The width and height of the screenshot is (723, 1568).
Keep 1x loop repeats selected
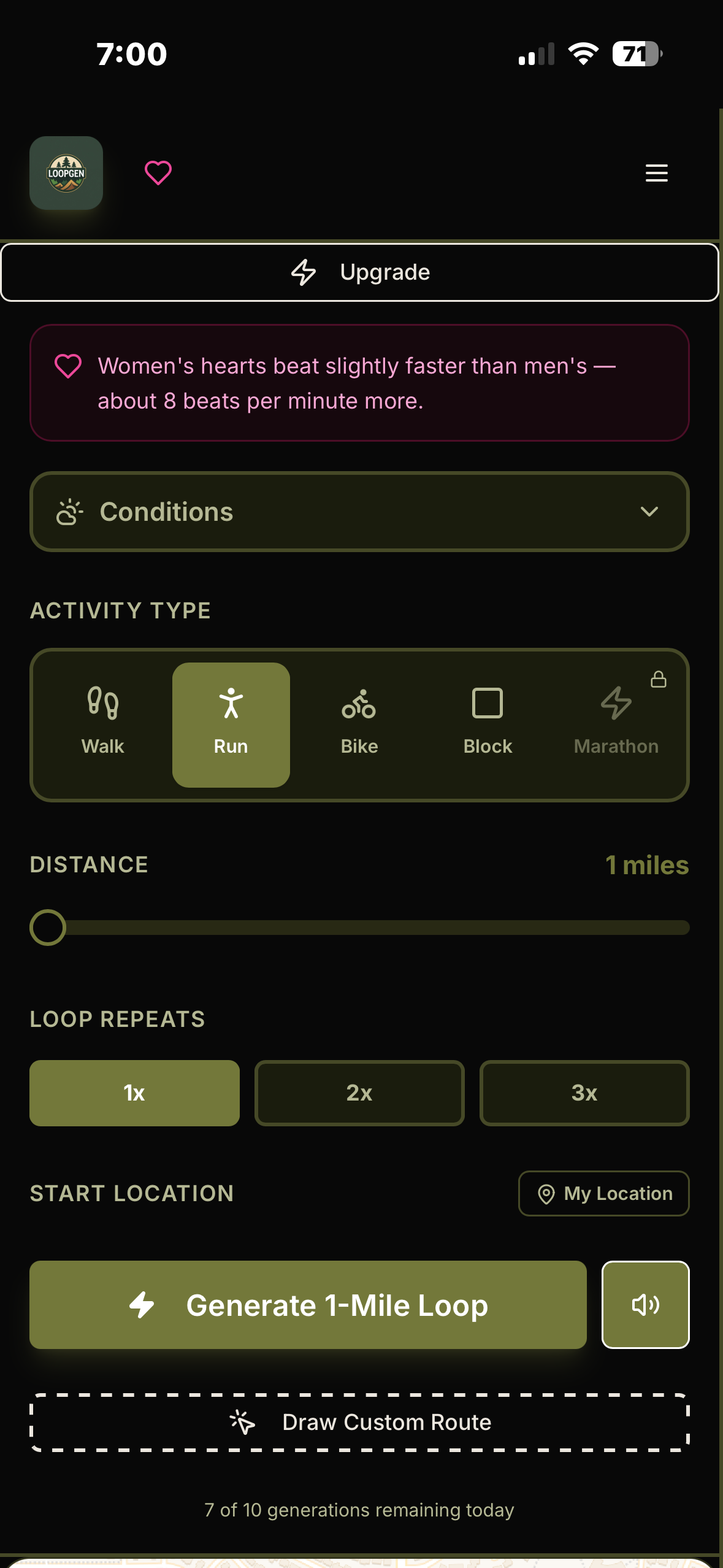click(x=134, y=1093)
